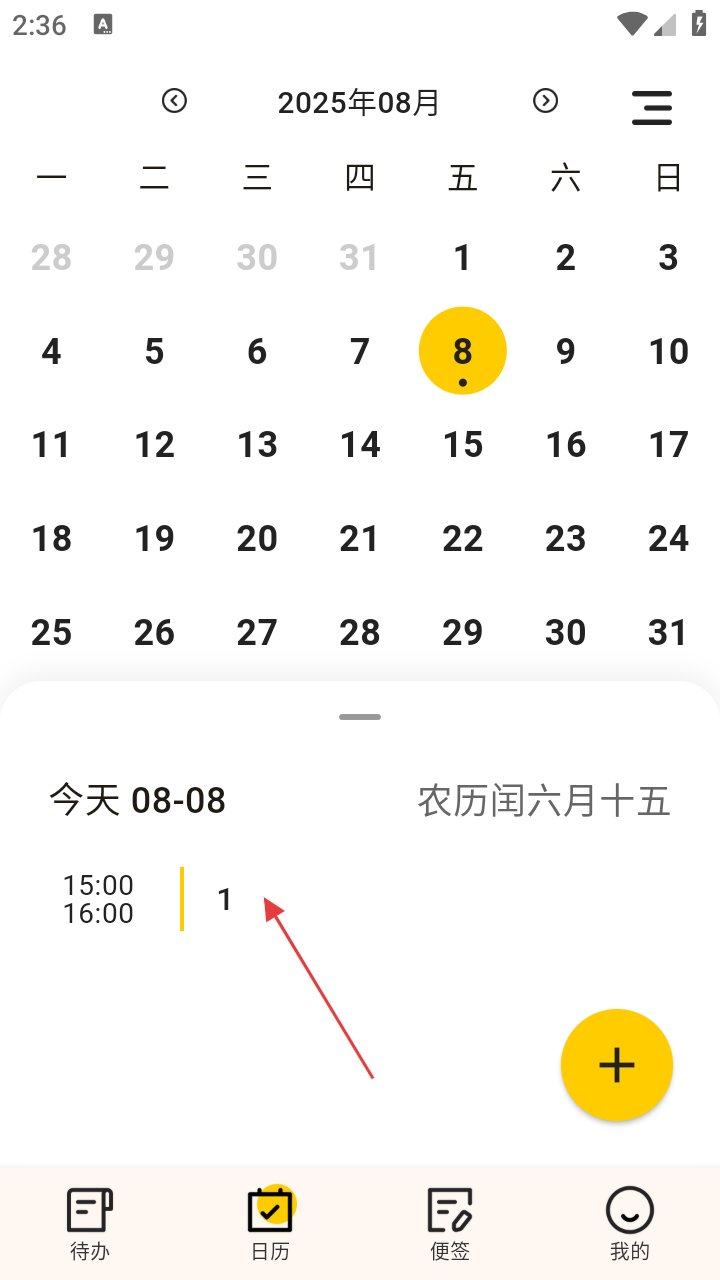Go to the previous month

coord(174,101)
